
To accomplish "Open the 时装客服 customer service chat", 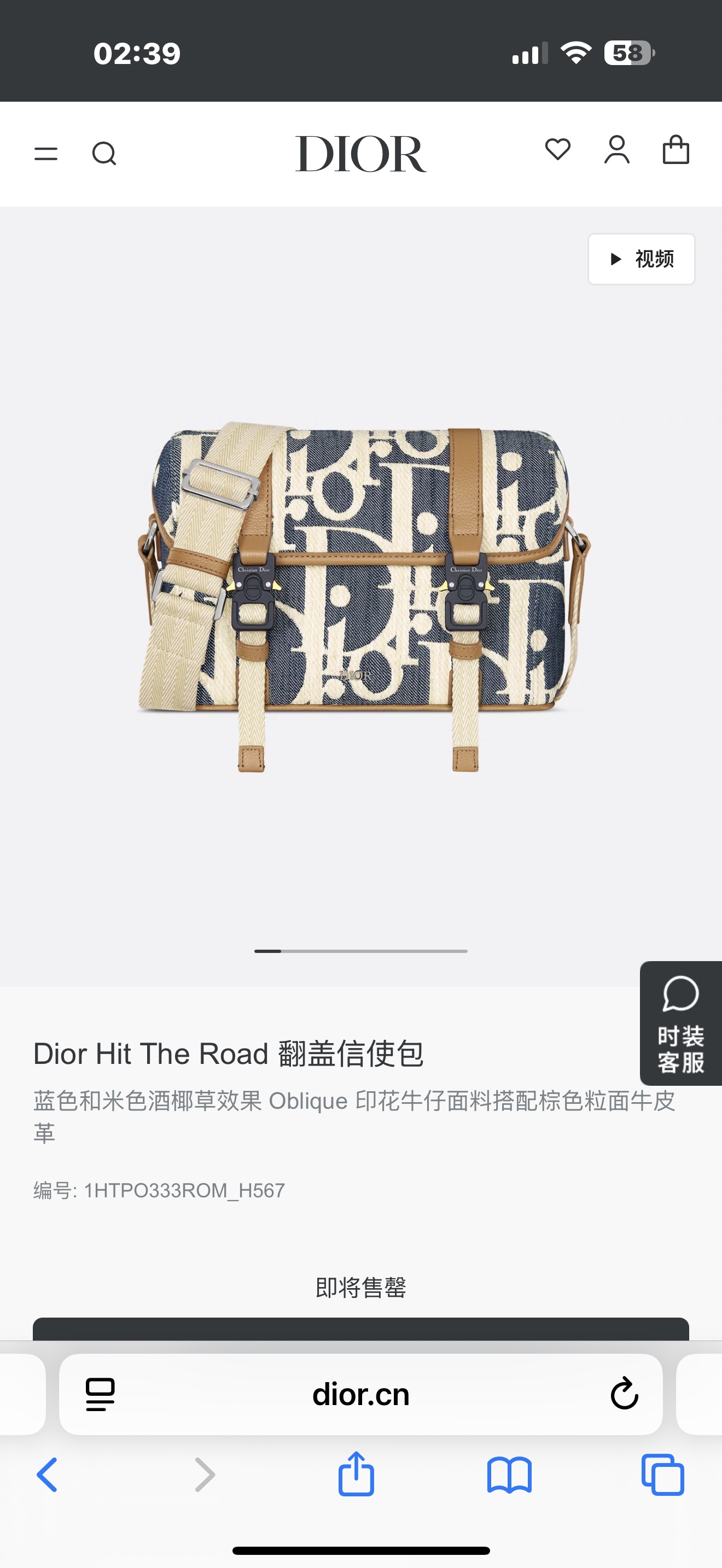I will [x=680, y=1023].
